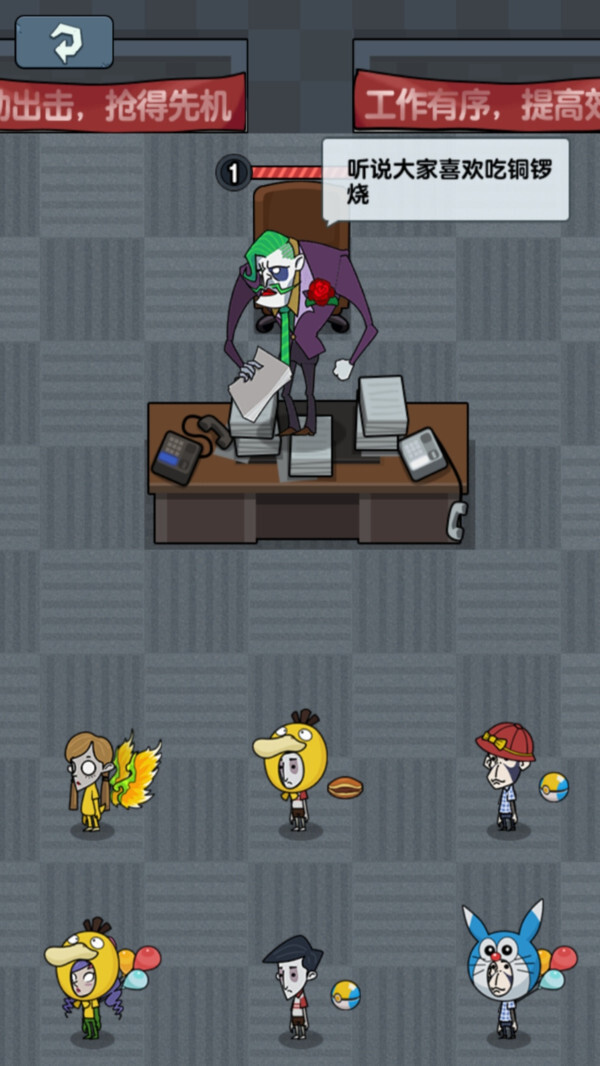
Task: Select the red-hat employee with ball
Action: [x=506, y=776]
